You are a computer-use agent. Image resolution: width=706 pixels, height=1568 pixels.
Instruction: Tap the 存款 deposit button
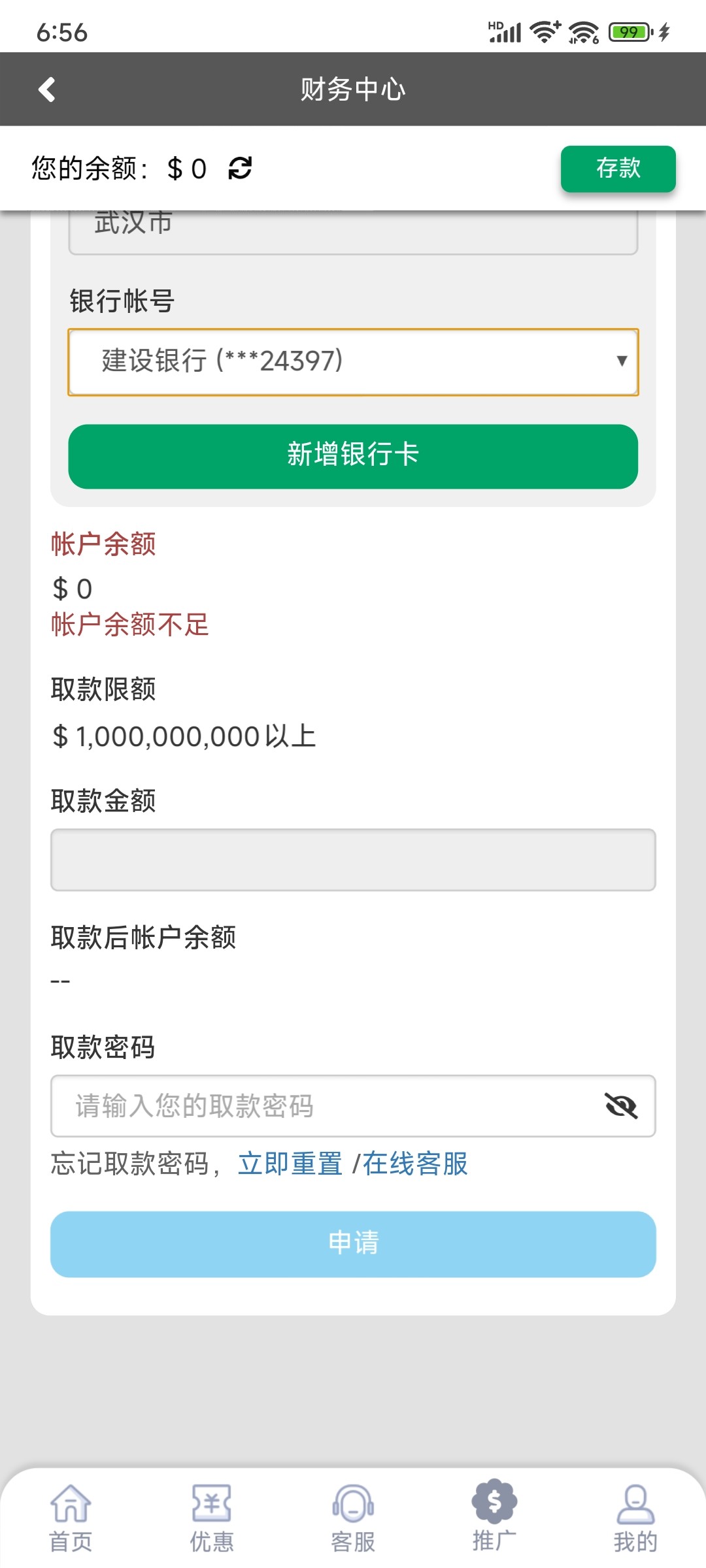coord(618,169)
